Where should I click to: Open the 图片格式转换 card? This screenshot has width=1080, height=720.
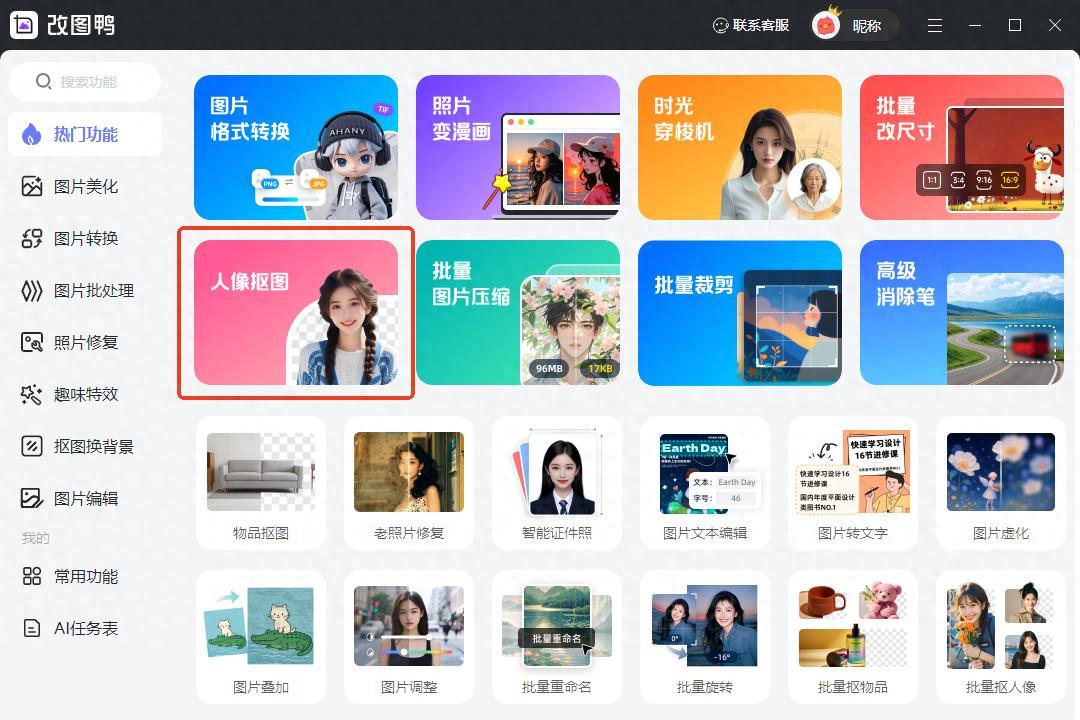click(x=296, y=147)
